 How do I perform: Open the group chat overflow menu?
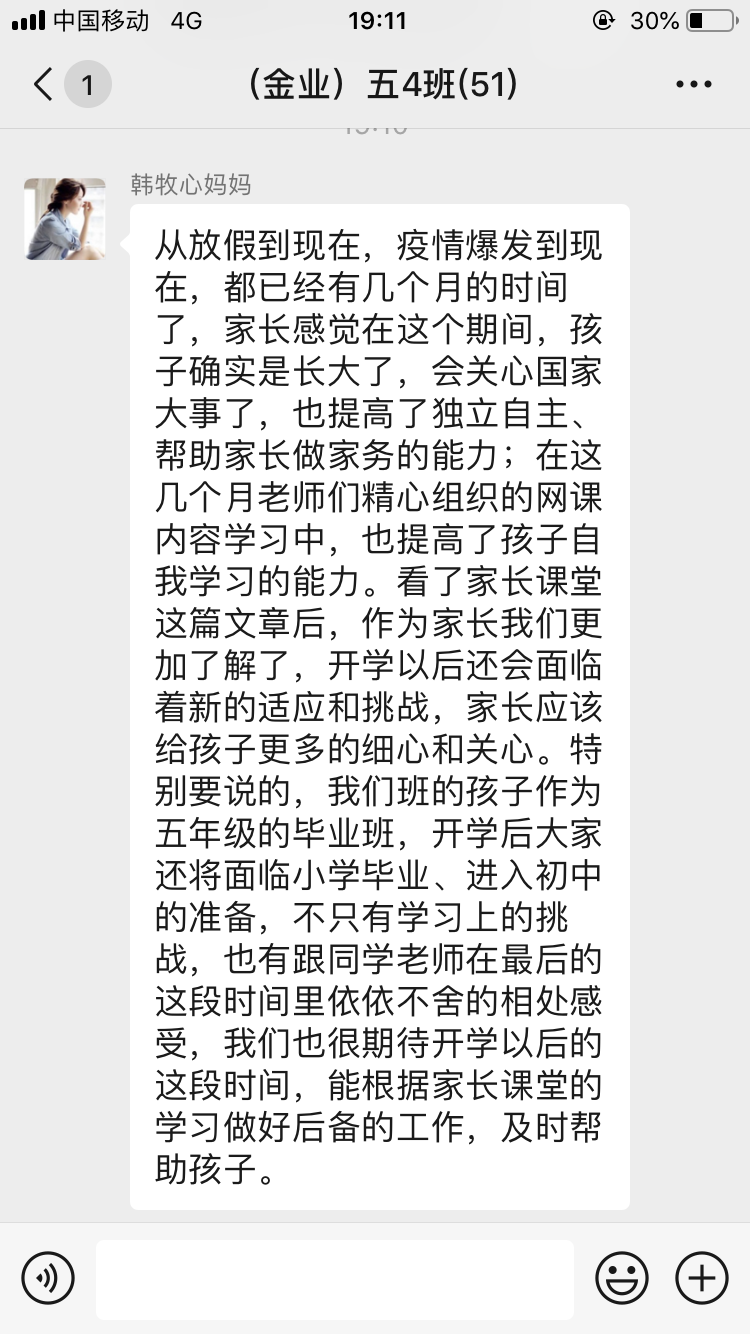(x=694, y=85)
